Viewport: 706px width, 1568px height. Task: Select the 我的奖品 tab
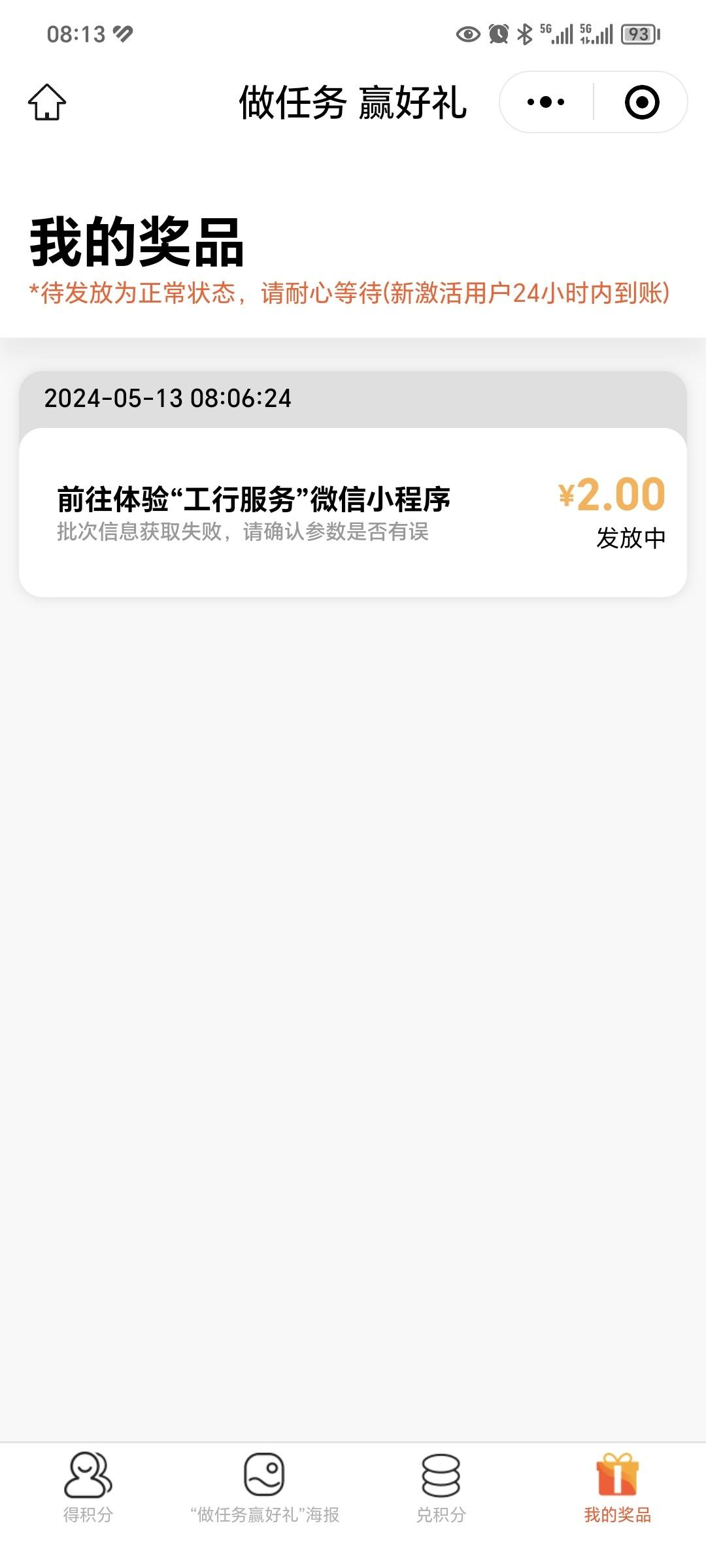(618, 1488)
